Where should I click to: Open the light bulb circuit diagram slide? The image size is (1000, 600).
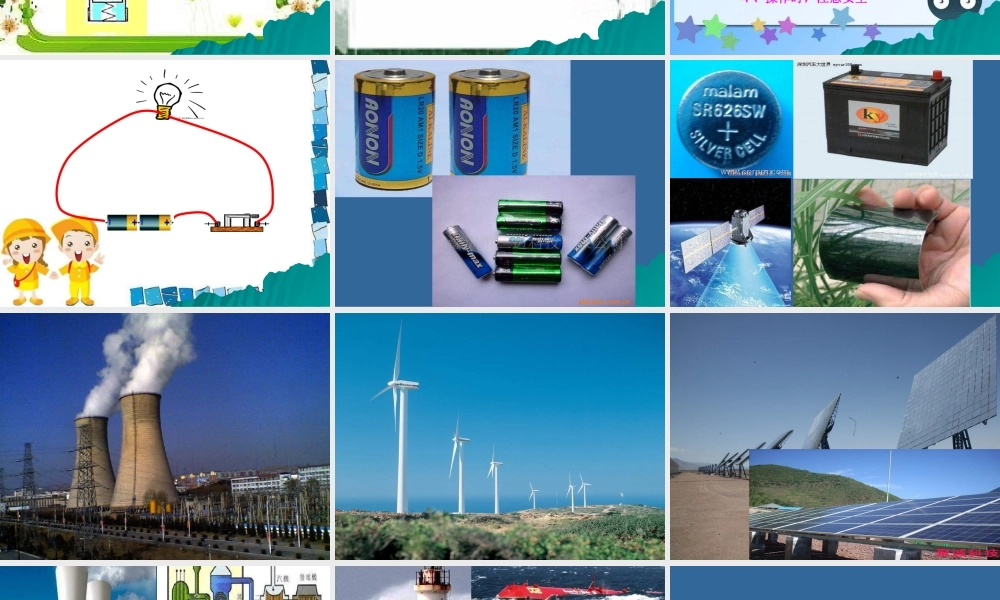click(x=165, y=183)
